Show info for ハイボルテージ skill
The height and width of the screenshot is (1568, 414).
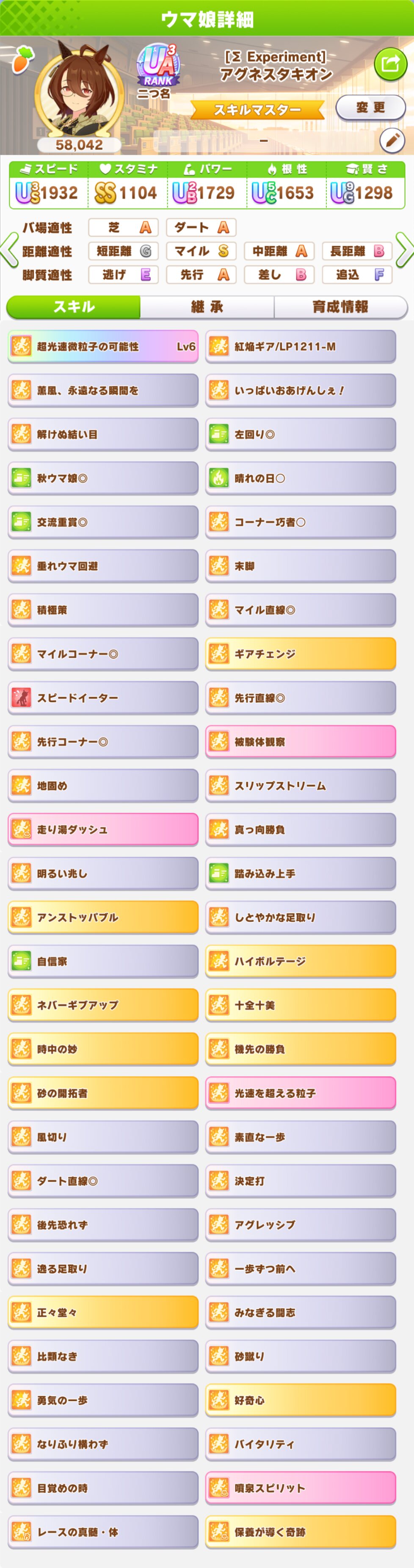click(x=300, y=961)
